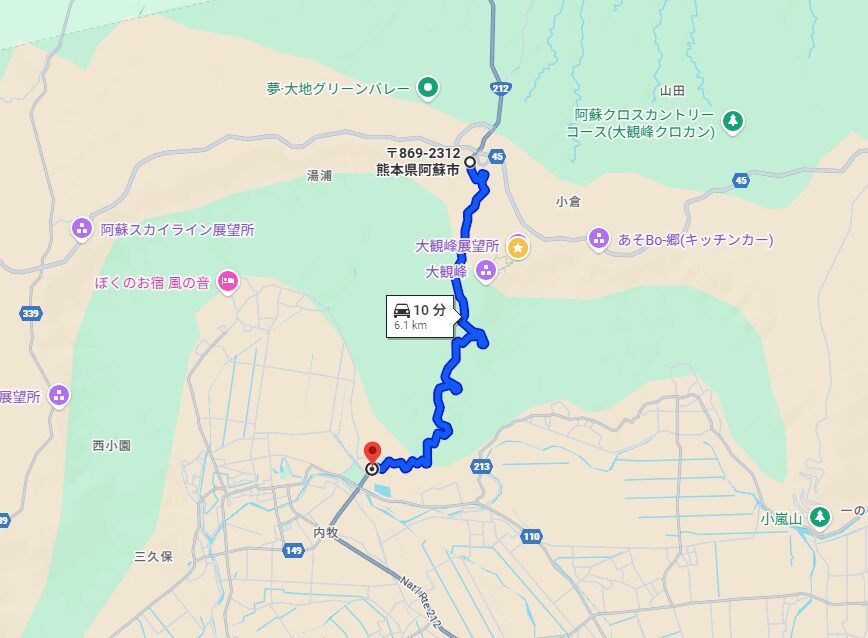The height and width of the screenshot is (638, 868).
Task: Select the 阿蘇クロスカントリーコース park marker
Action: [x=733, y=121]
